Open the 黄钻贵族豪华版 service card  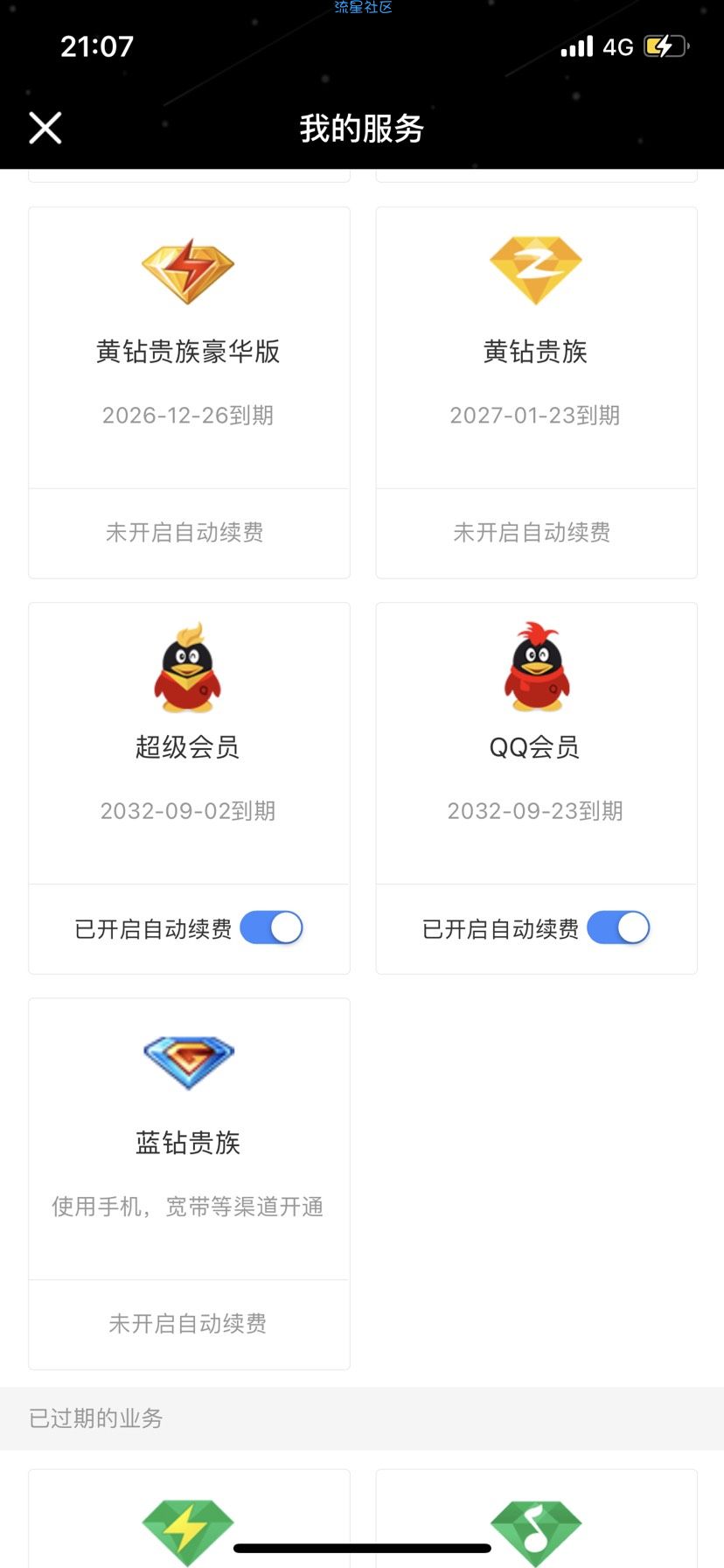point(189,348)
